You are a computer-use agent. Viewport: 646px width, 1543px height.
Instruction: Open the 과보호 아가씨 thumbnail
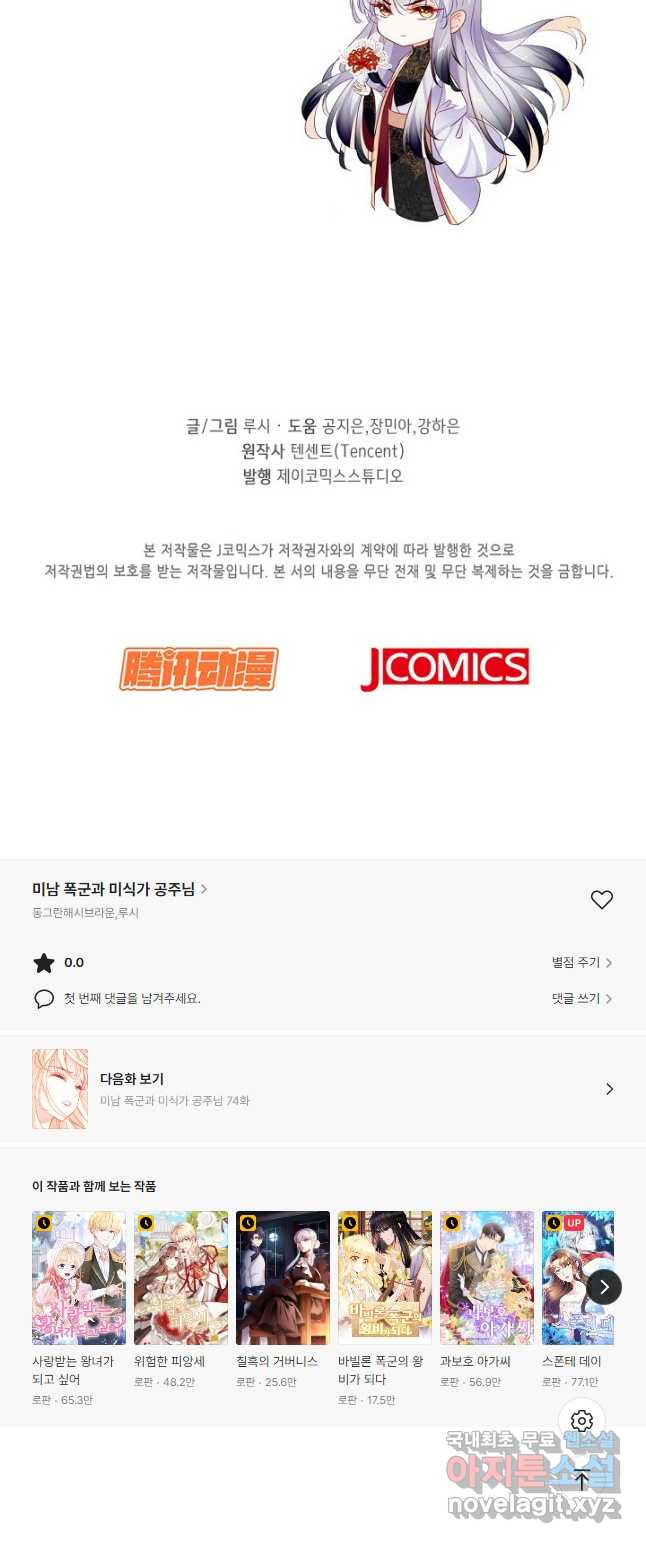click(487, 1278)
